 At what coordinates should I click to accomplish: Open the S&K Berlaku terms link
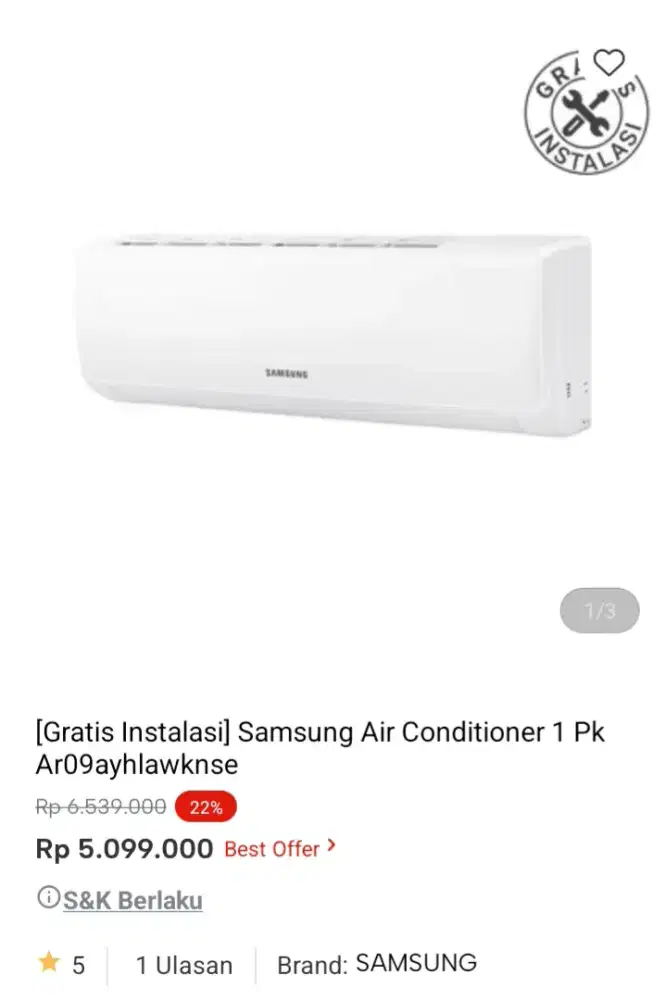[x=132, y=901]
